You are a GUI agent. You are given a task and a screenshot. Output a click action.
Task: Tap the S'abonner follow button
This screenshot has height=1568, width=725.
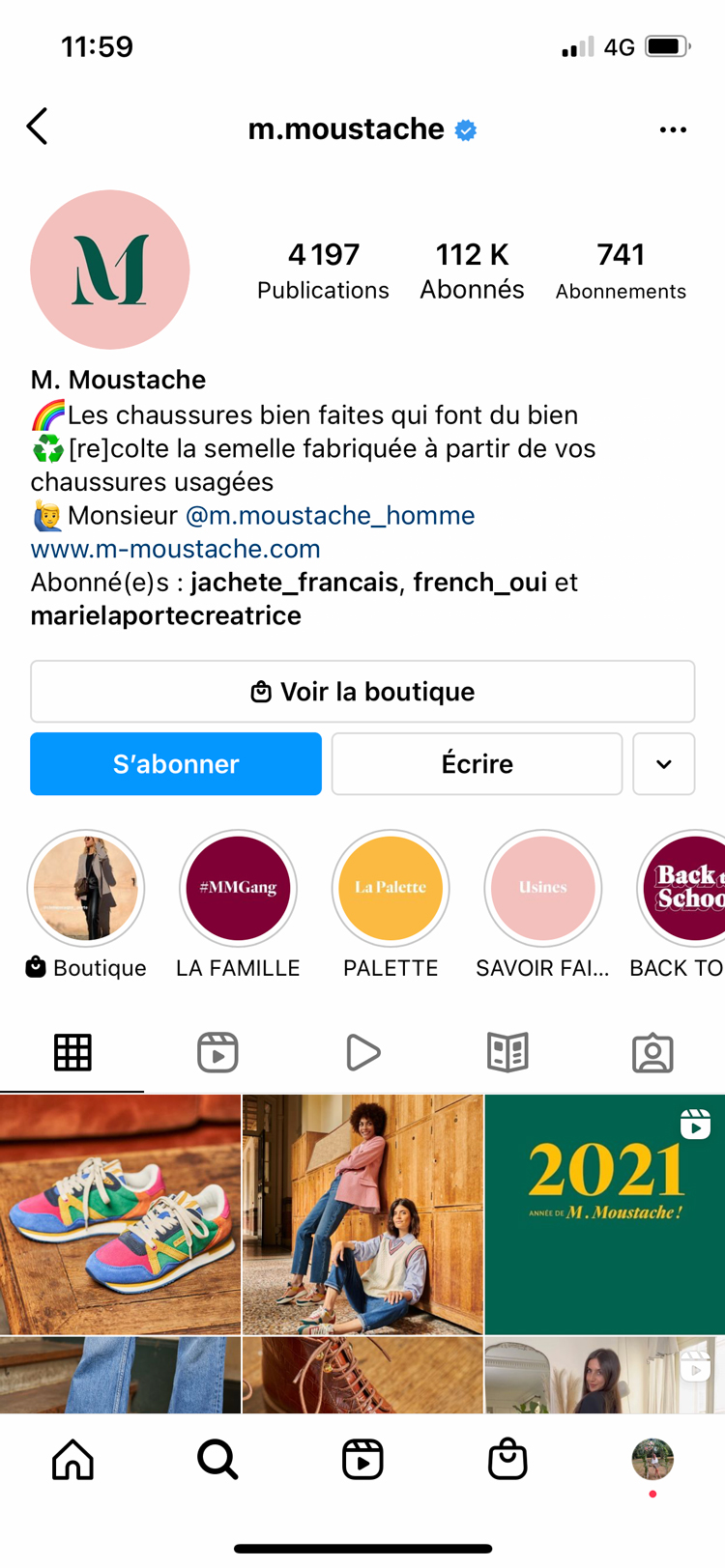176,764
